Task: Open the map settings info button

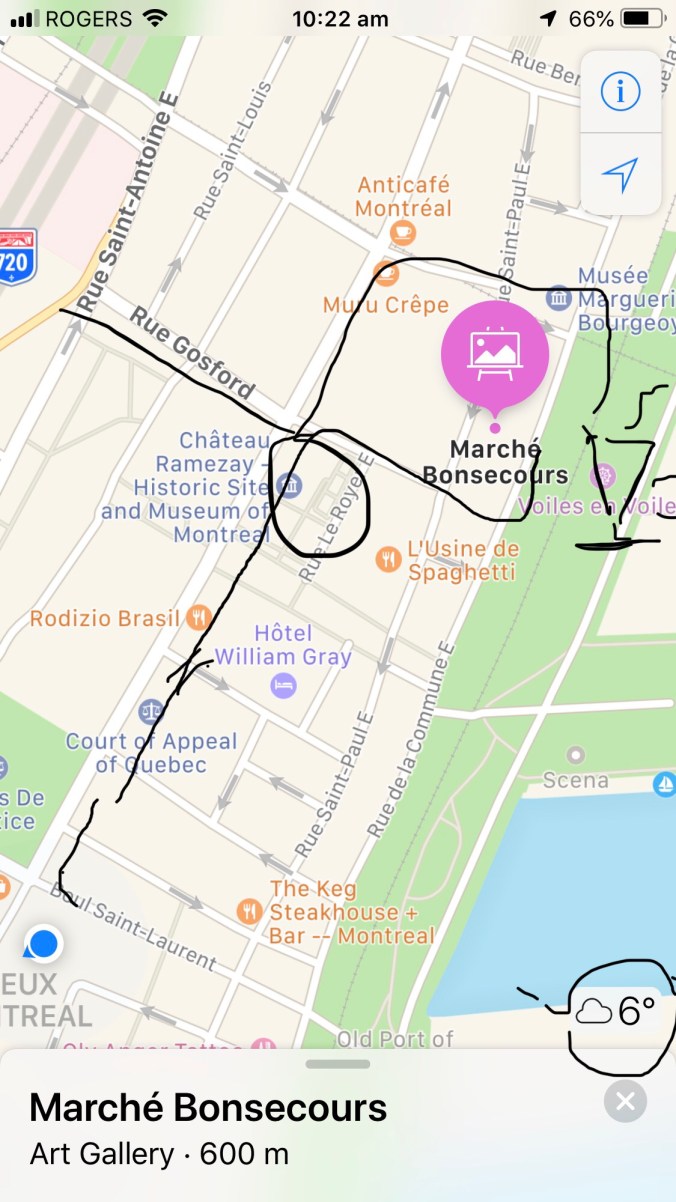Action: click(620, 92)
